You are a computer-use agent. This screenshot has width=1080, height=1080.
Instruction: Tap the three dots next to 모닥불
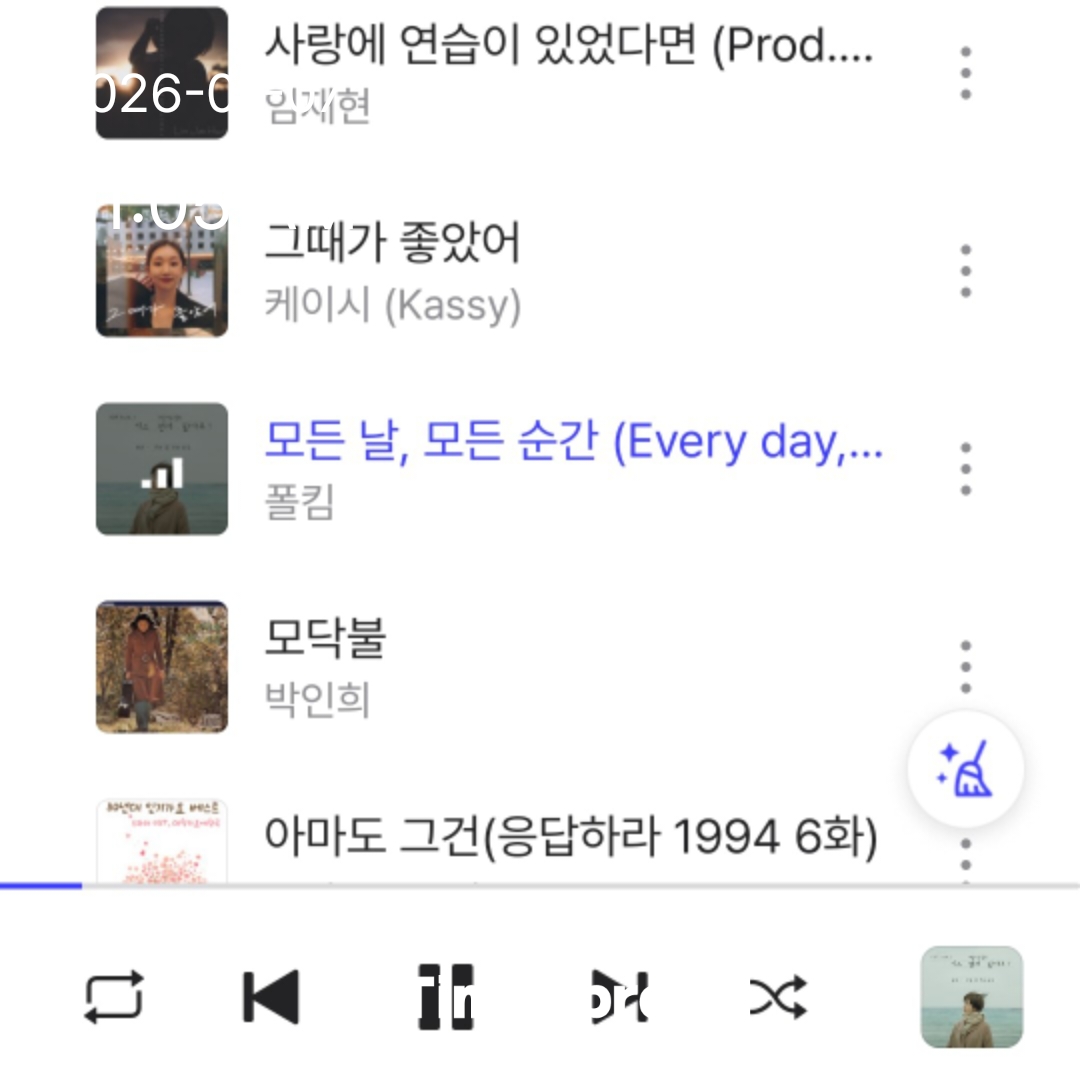click(x=965, y=666)
